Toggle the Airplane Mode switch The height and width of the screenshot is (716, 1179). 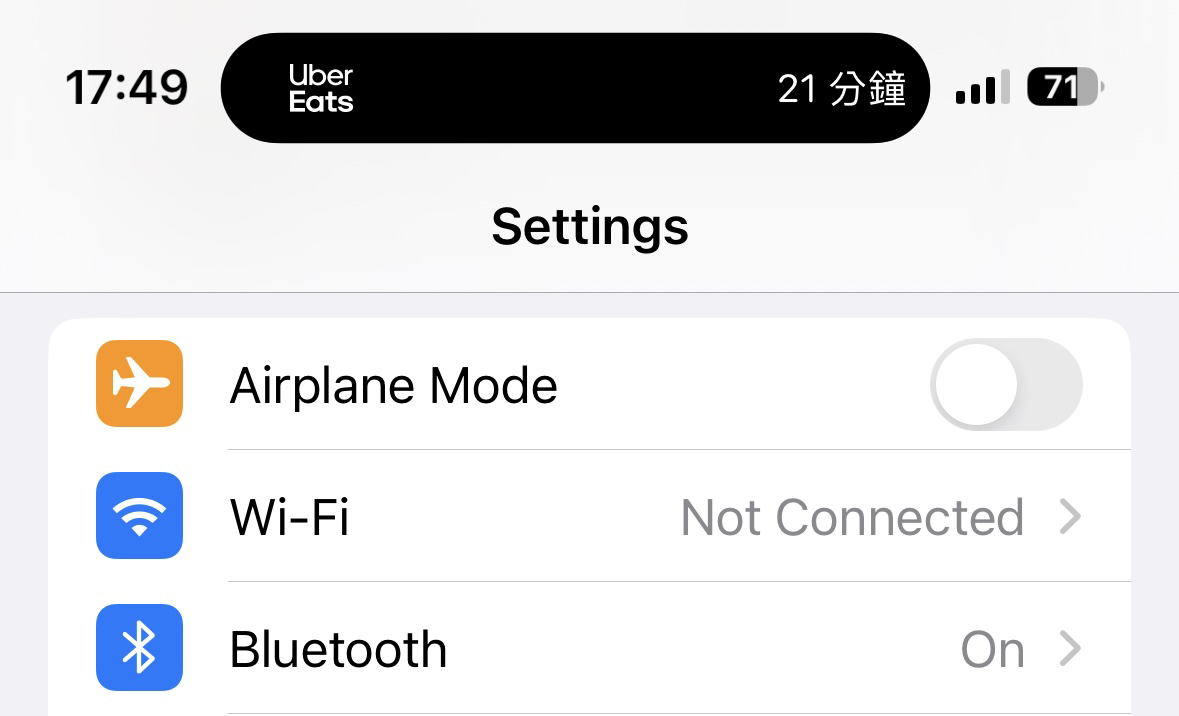pyautogui.click(x=1005, y=385)
